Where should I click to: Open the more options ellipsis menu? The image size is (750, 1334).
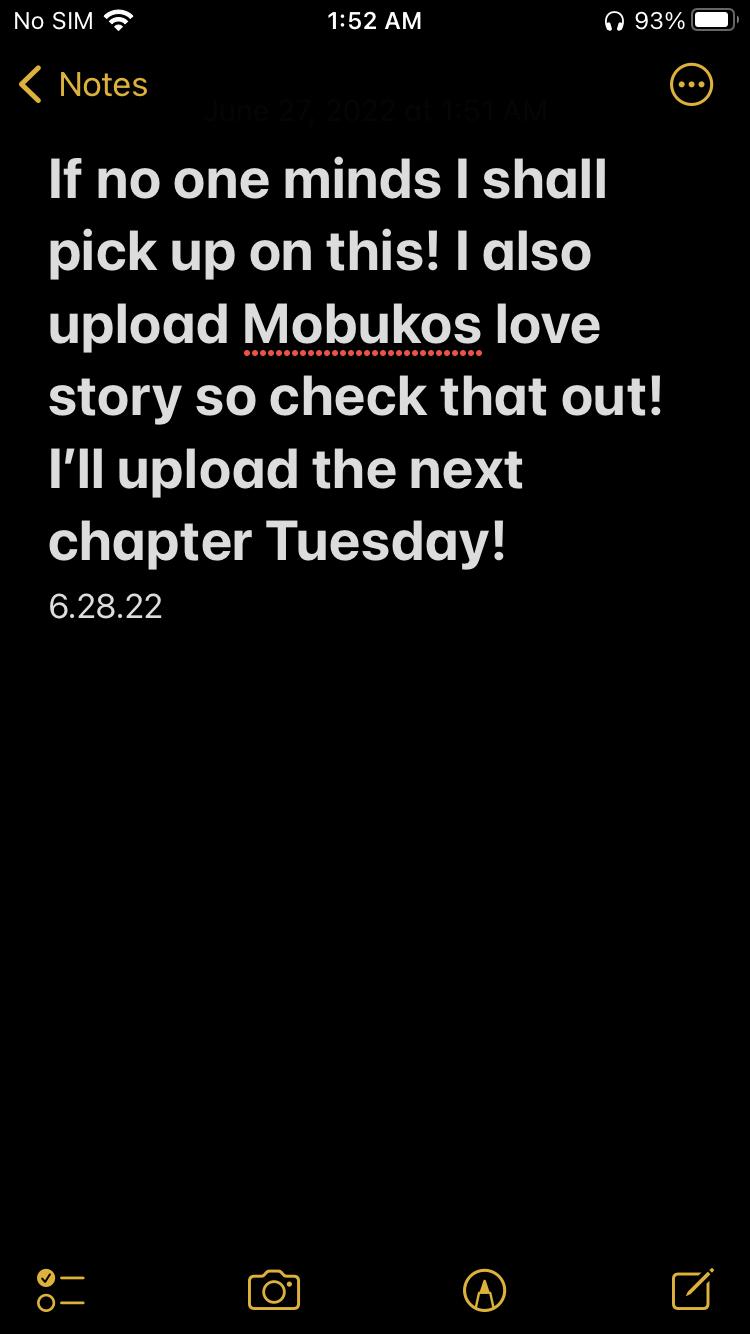691,85
